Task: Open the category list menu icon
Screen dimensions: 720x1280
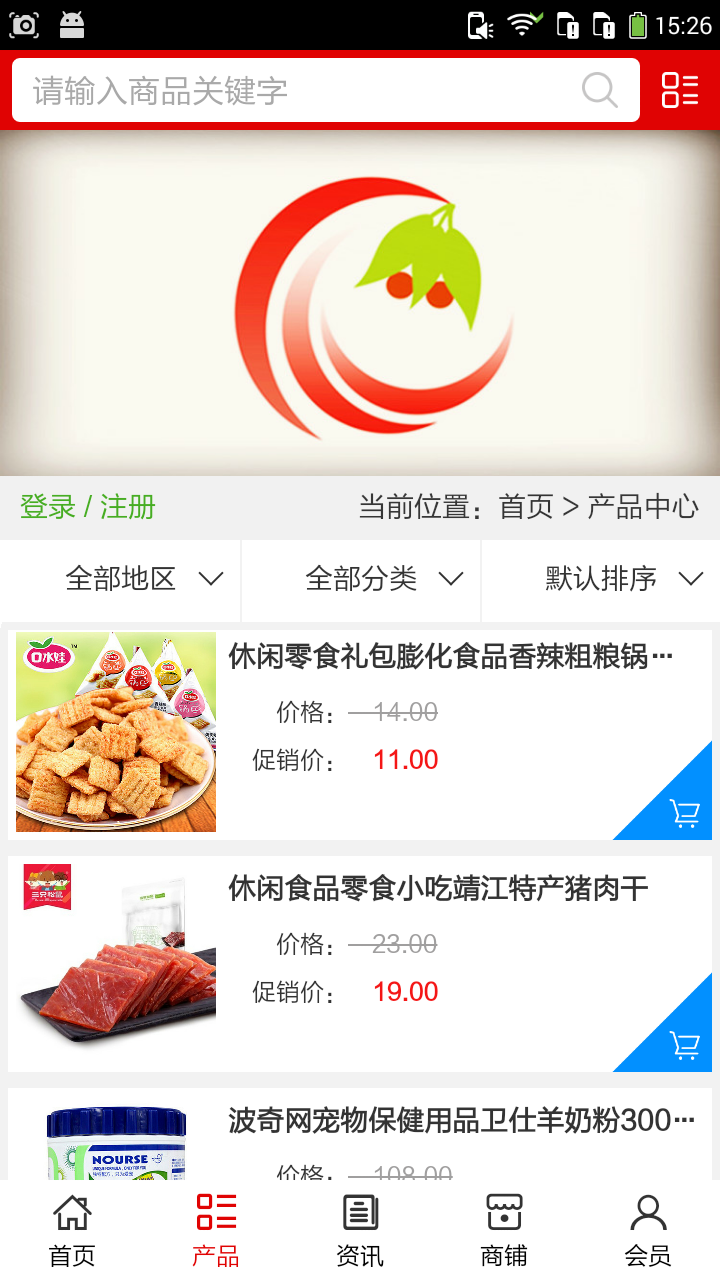Action: [680, 90]
